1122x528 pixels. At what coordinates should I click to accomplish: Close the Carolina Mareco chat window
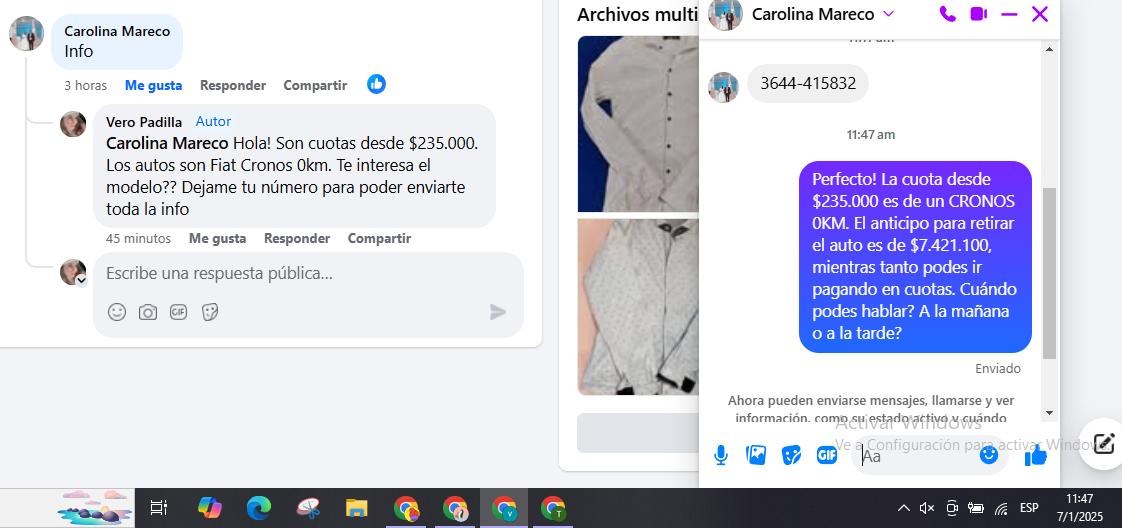point(1040,14)
